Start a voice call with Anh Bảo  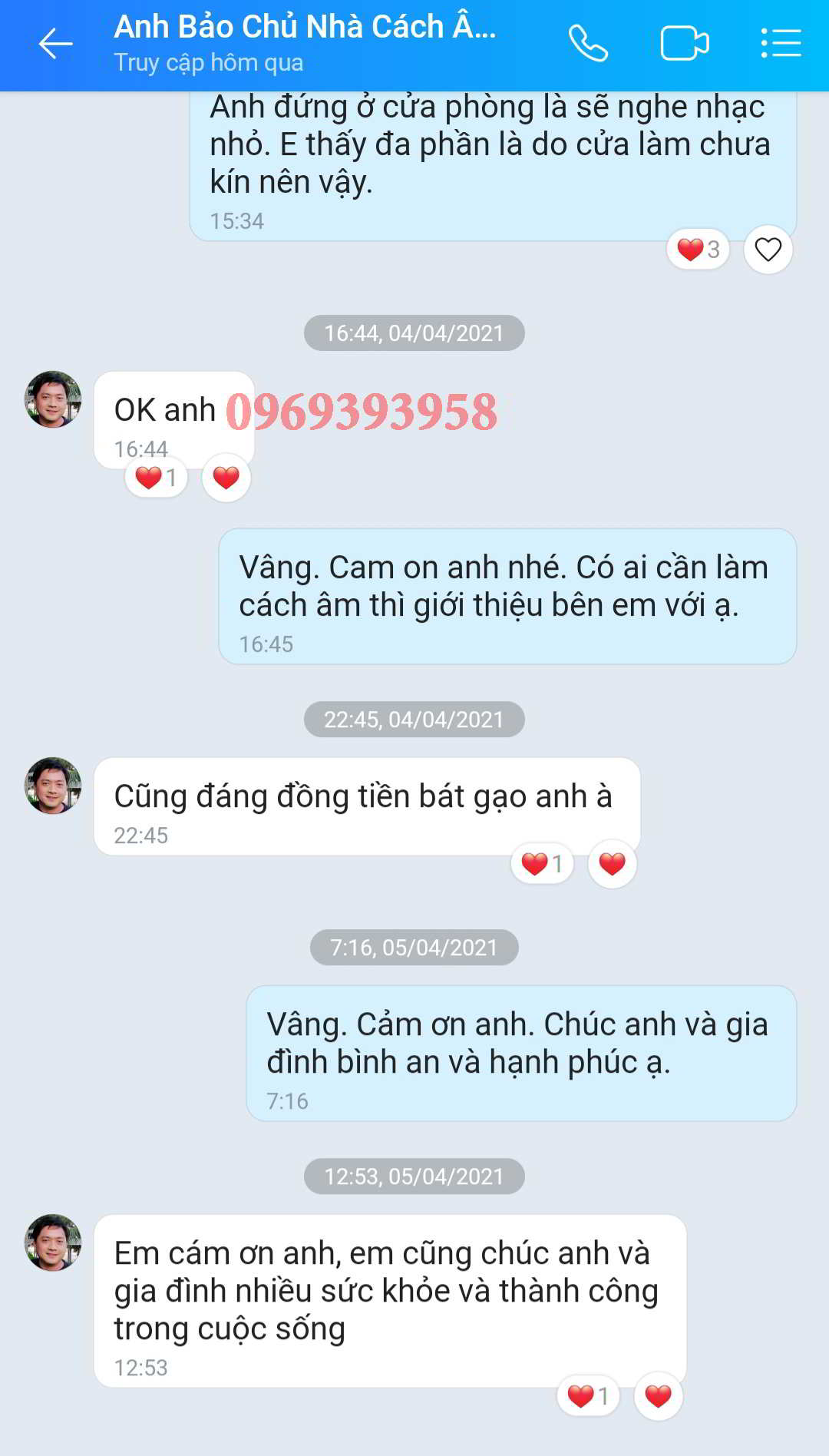(x=588, y=44)
